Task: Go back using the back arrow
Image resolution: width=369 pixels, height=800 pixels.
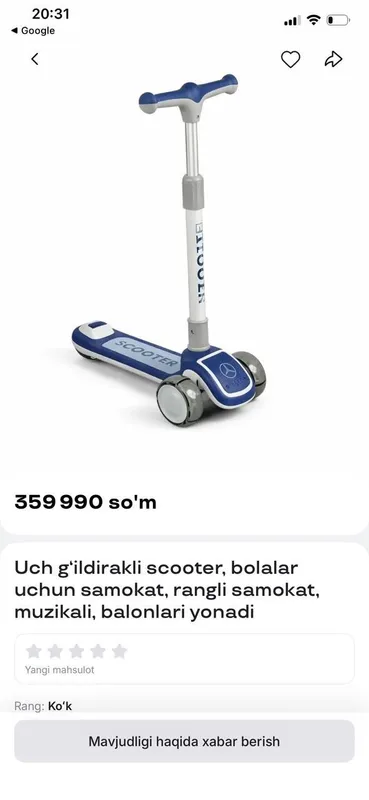Action: 35,59
